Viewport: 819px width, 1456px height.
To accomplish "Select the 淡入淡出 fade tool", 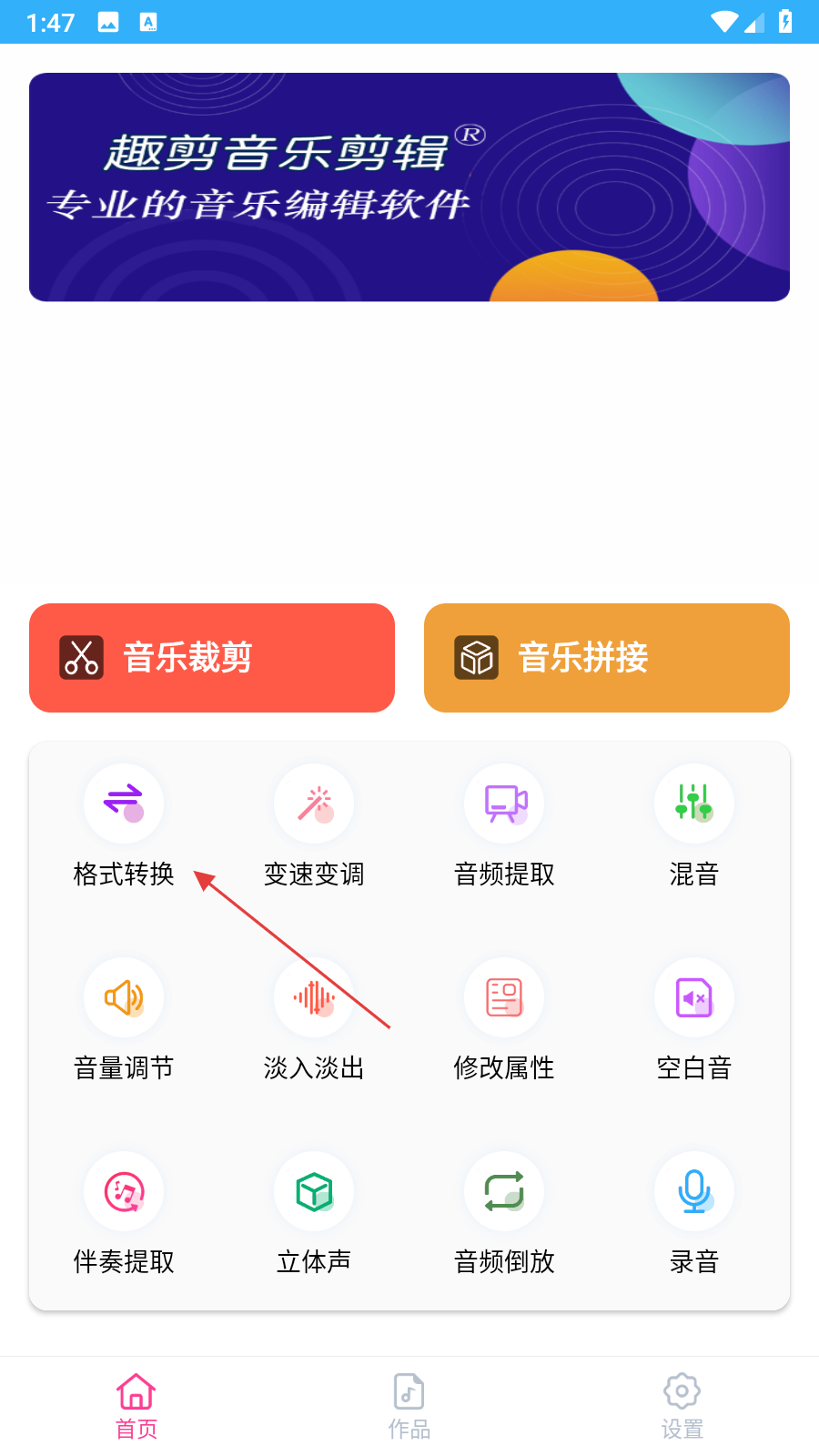I will (x=314, y=1019).
